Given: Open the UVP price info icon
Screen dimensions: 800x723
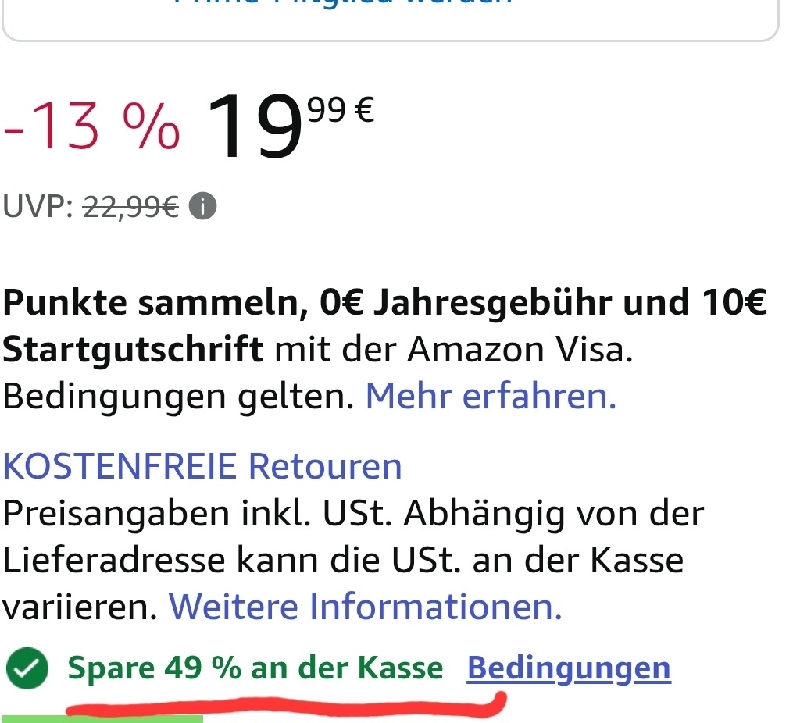Looking at the screenshot, I should (x=203, y=207).
